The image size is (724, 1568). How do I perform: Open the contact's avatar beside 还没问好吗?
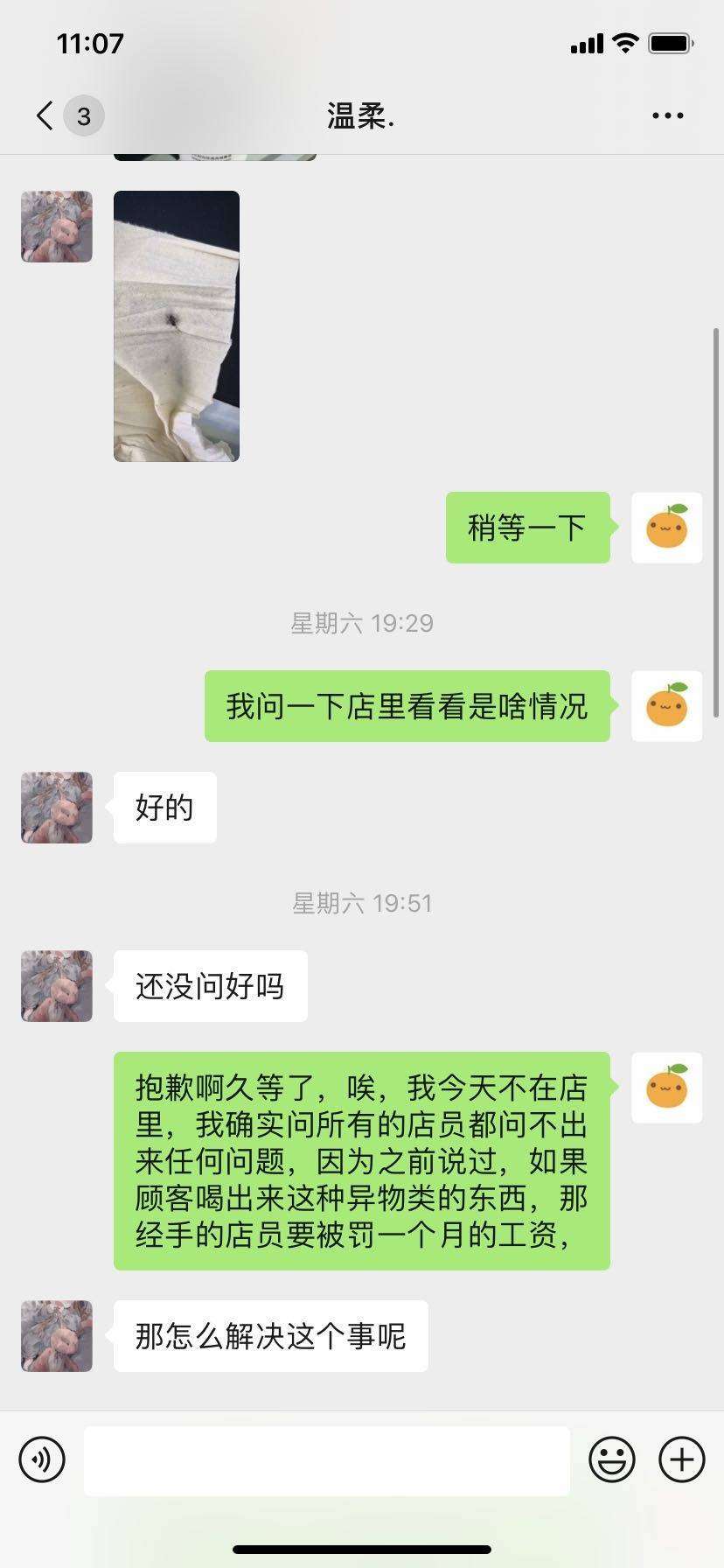(x=57, y=986)
